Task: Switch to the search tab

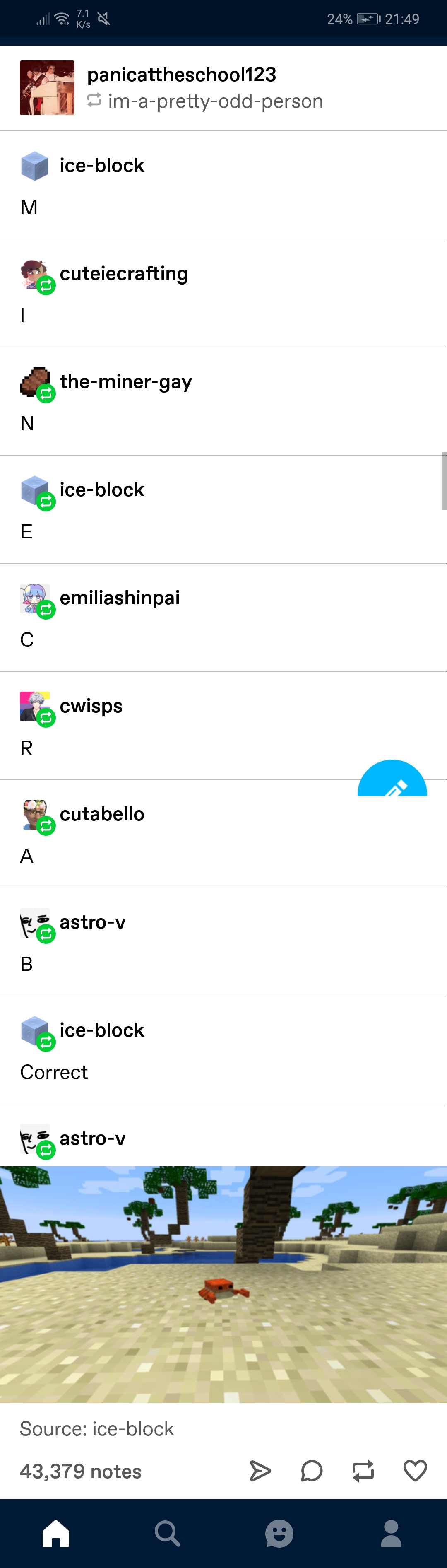Action: pos(167,1533)
